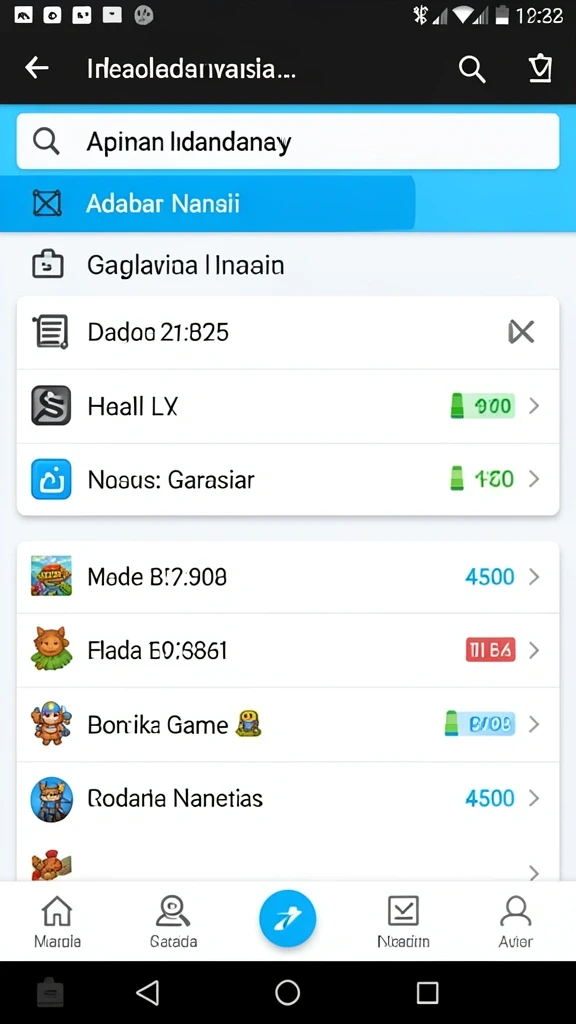Screen dimensions: 576x1024
Task: Open the Rodaria Nanetias row
Action: pos(288,798)
